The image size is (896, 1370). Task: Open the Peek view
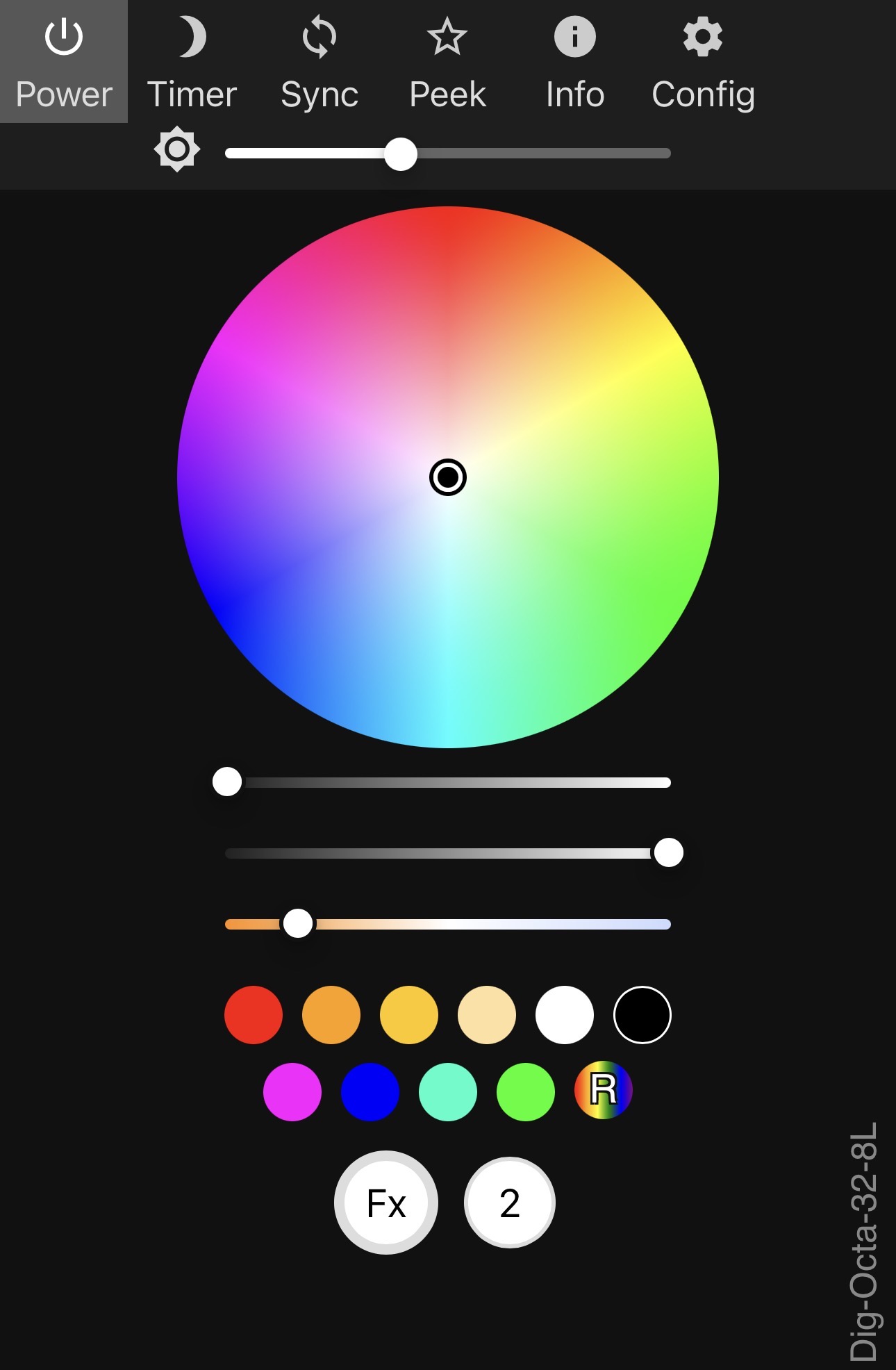(447, 61)
